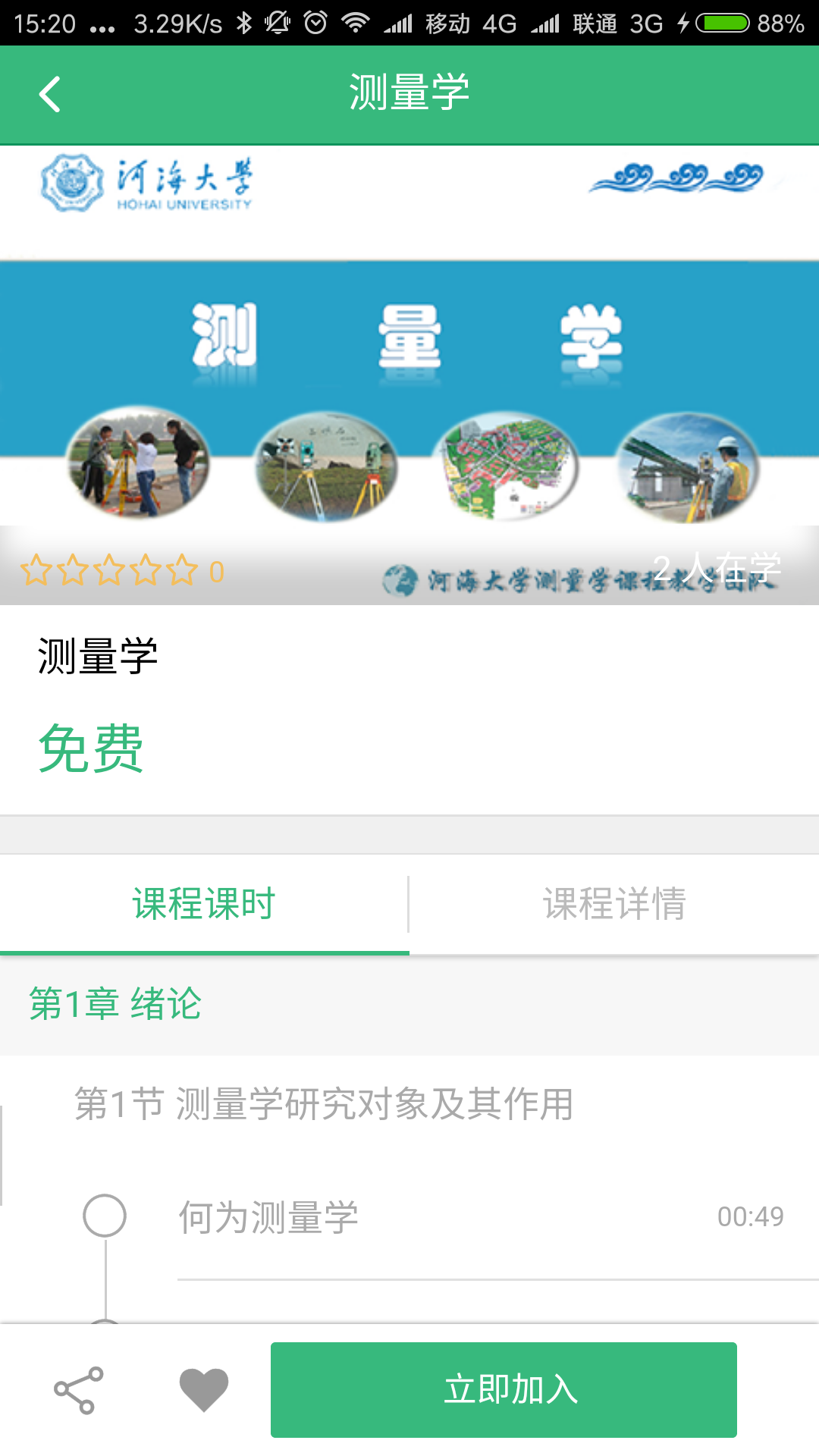Share this course via the share icon
Image resolution: width=819 pixels, height=1456 pixels.
pos(79,1390)
